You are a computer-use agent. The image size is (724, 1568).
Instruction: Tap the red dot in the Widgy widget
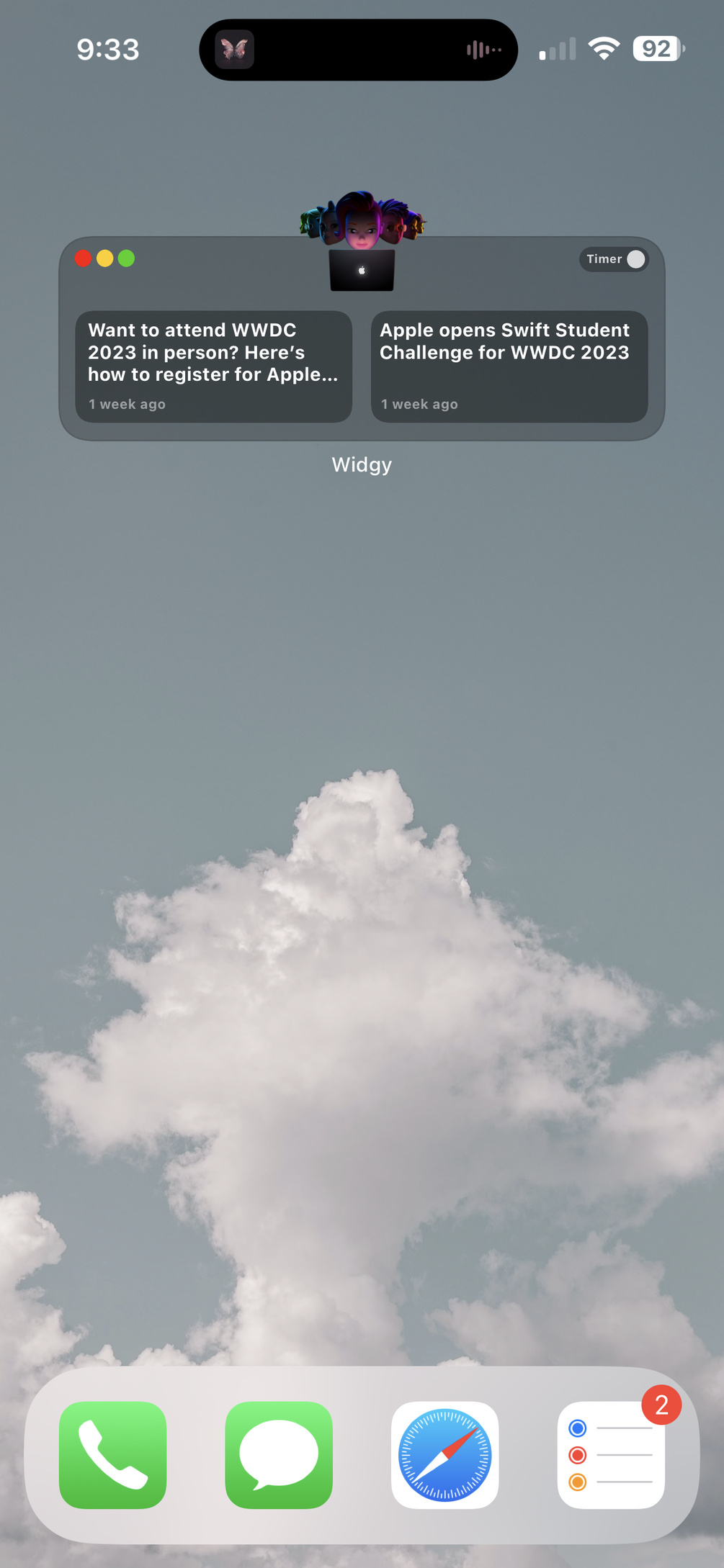point(83,258)
